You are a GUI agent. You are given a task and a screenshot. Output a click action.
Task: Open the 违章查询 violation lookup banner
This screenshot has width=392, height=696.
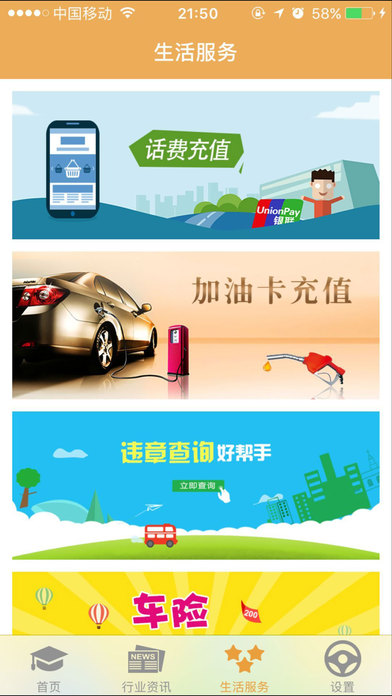click(196, 485)
